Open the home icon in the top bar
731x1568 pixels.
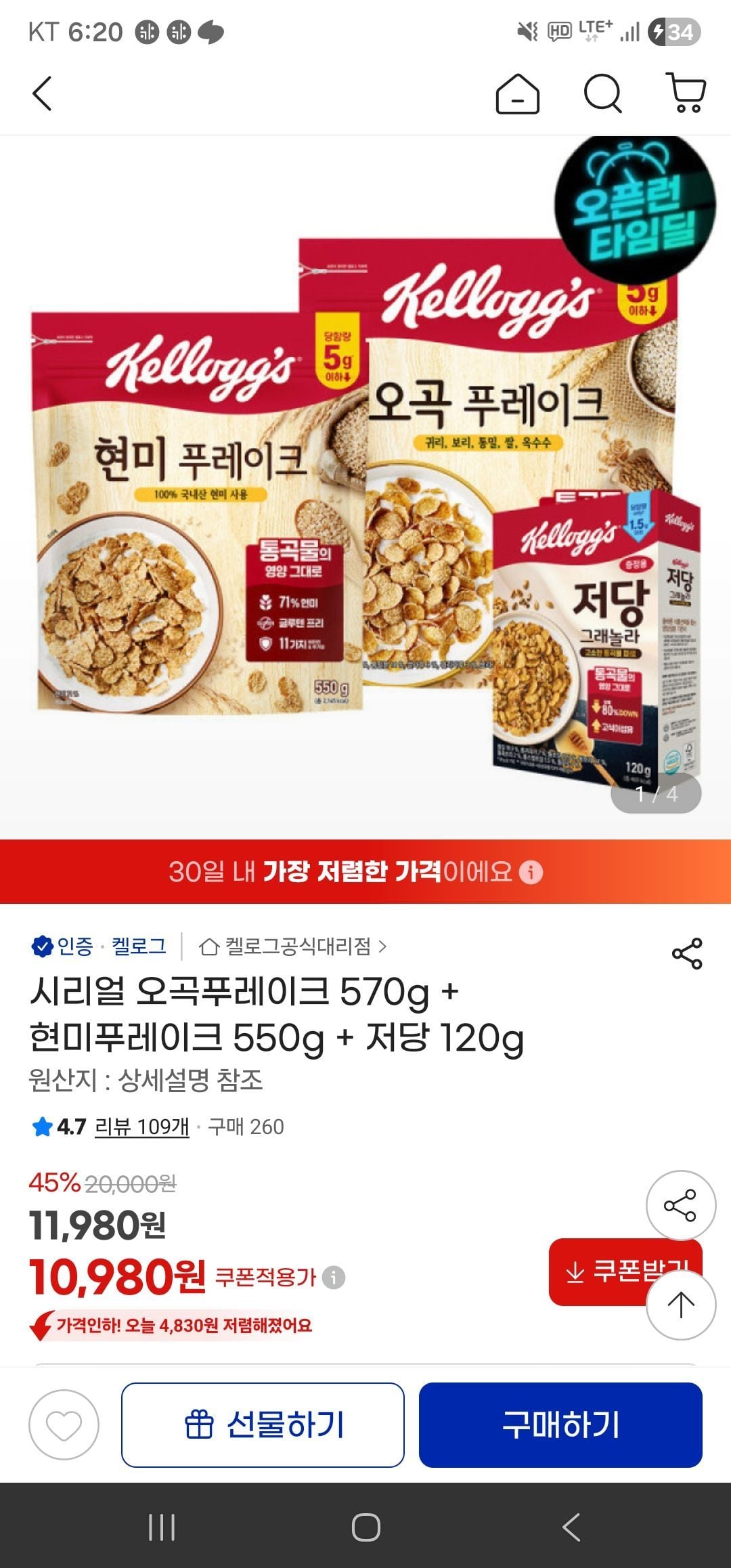pyautogui.click(x=518, y=93)
